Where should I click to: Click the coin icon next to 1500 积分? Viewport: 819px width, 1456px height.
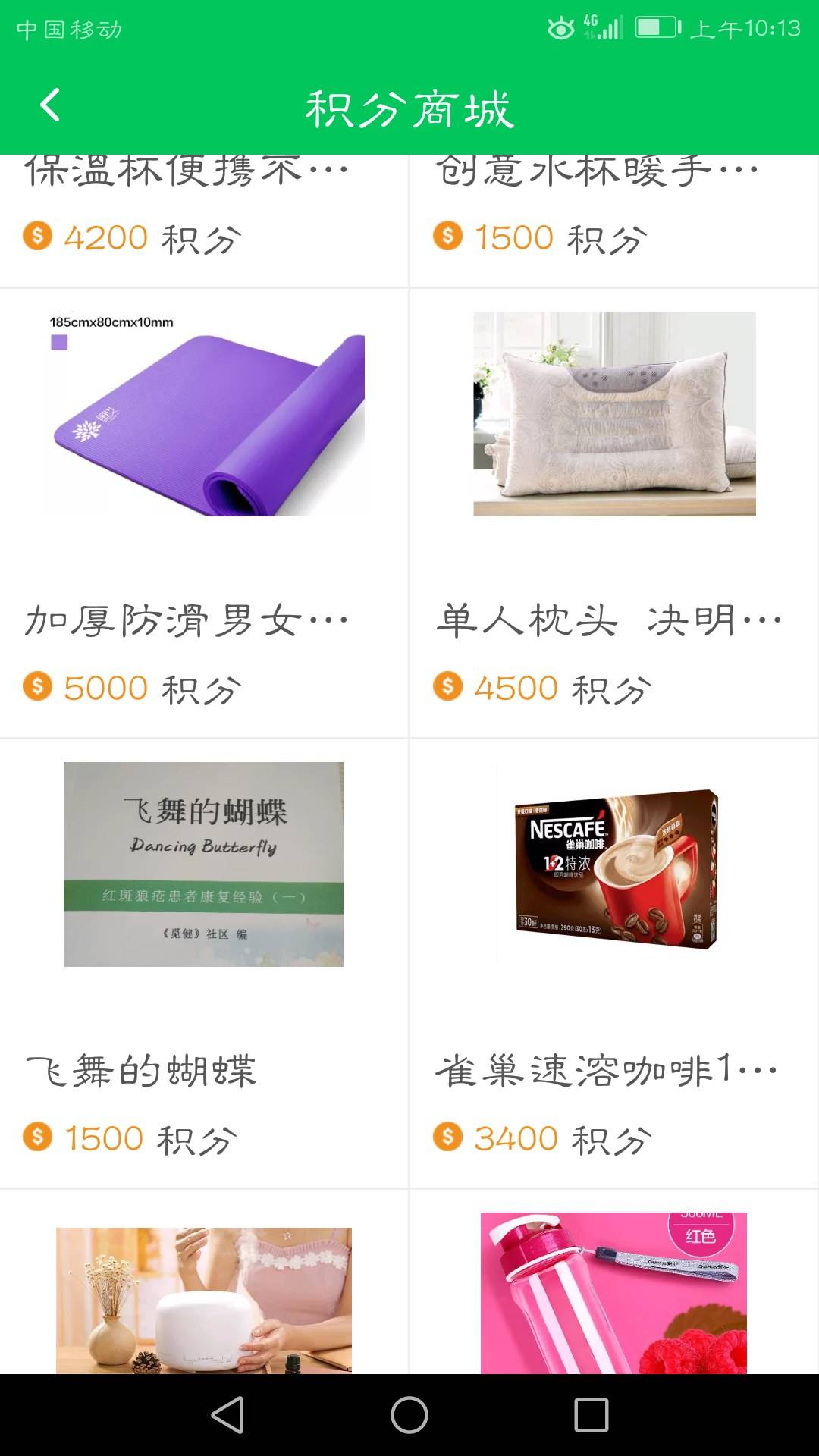(449, 236)
